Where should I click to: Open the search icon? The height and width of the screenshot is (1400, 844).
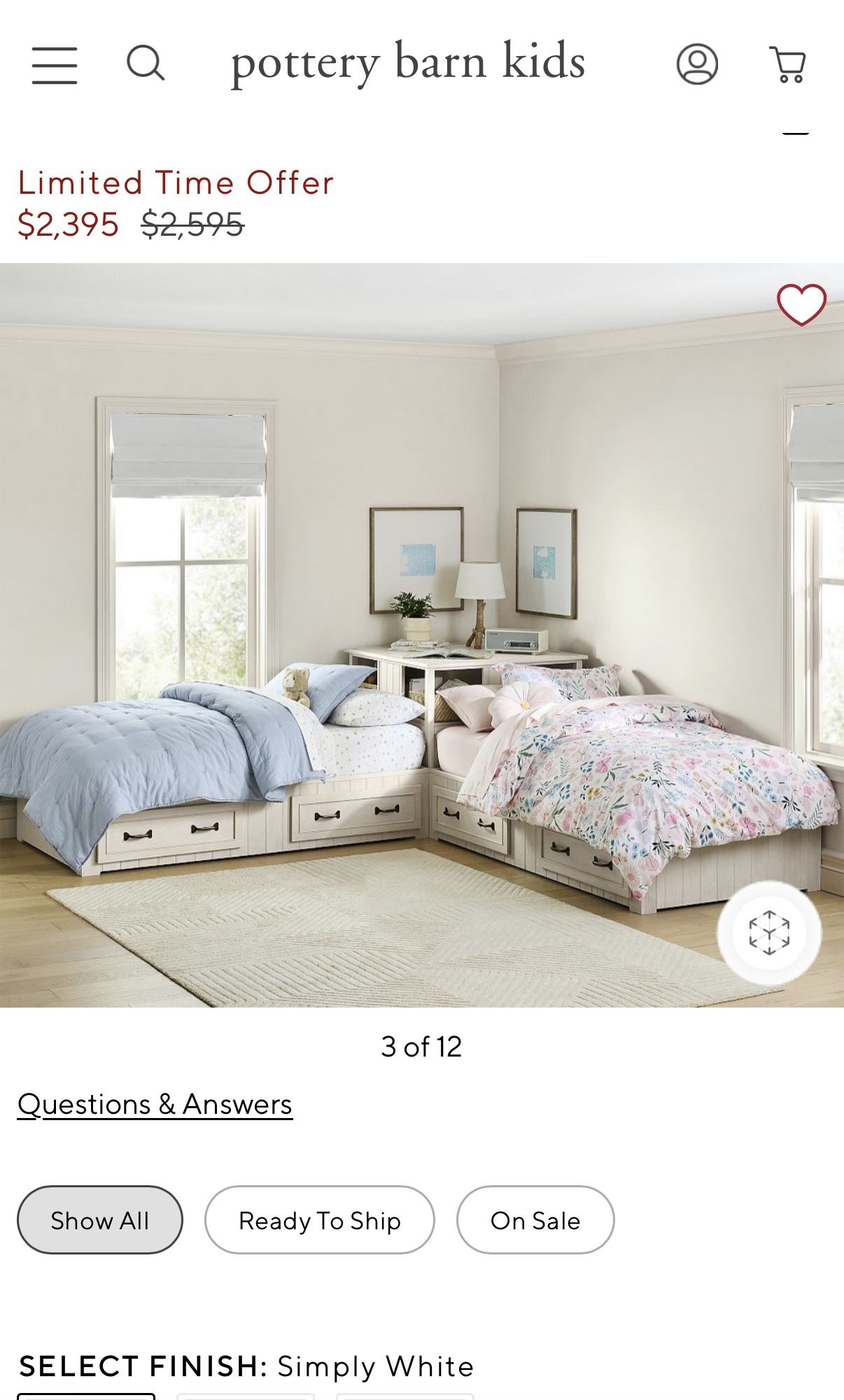146,64
